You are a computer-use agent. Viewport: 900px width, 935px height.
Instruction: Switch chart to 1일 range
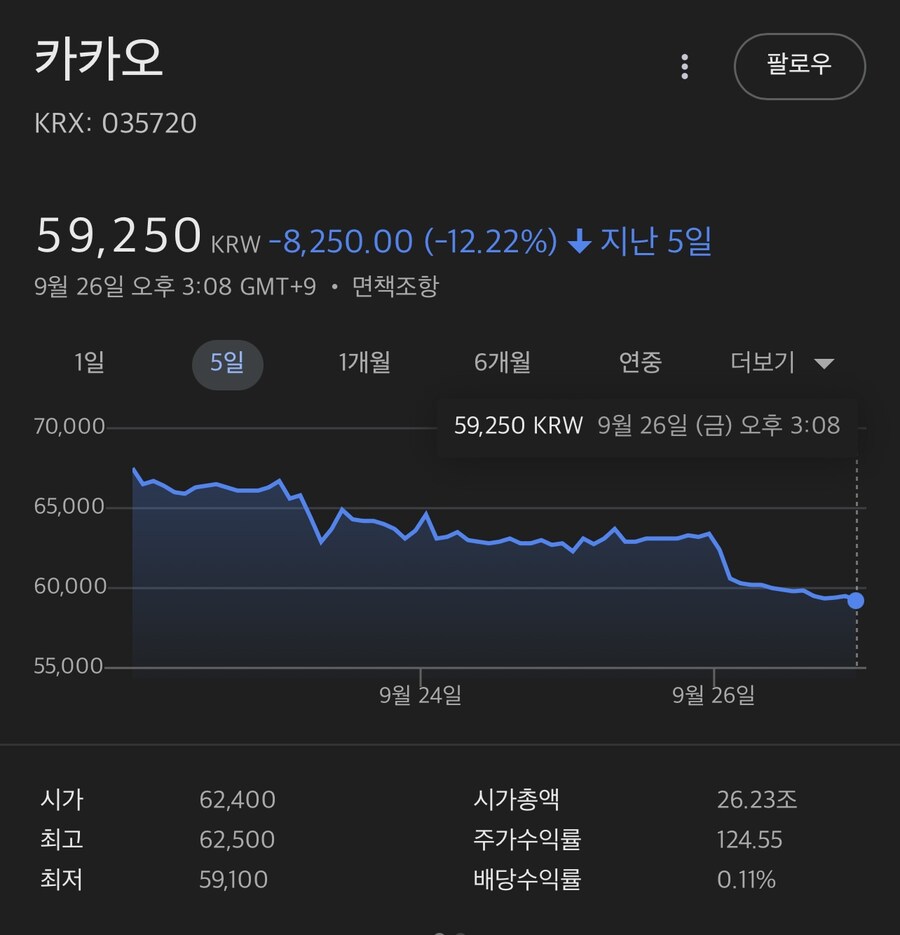tap(89, 362)
